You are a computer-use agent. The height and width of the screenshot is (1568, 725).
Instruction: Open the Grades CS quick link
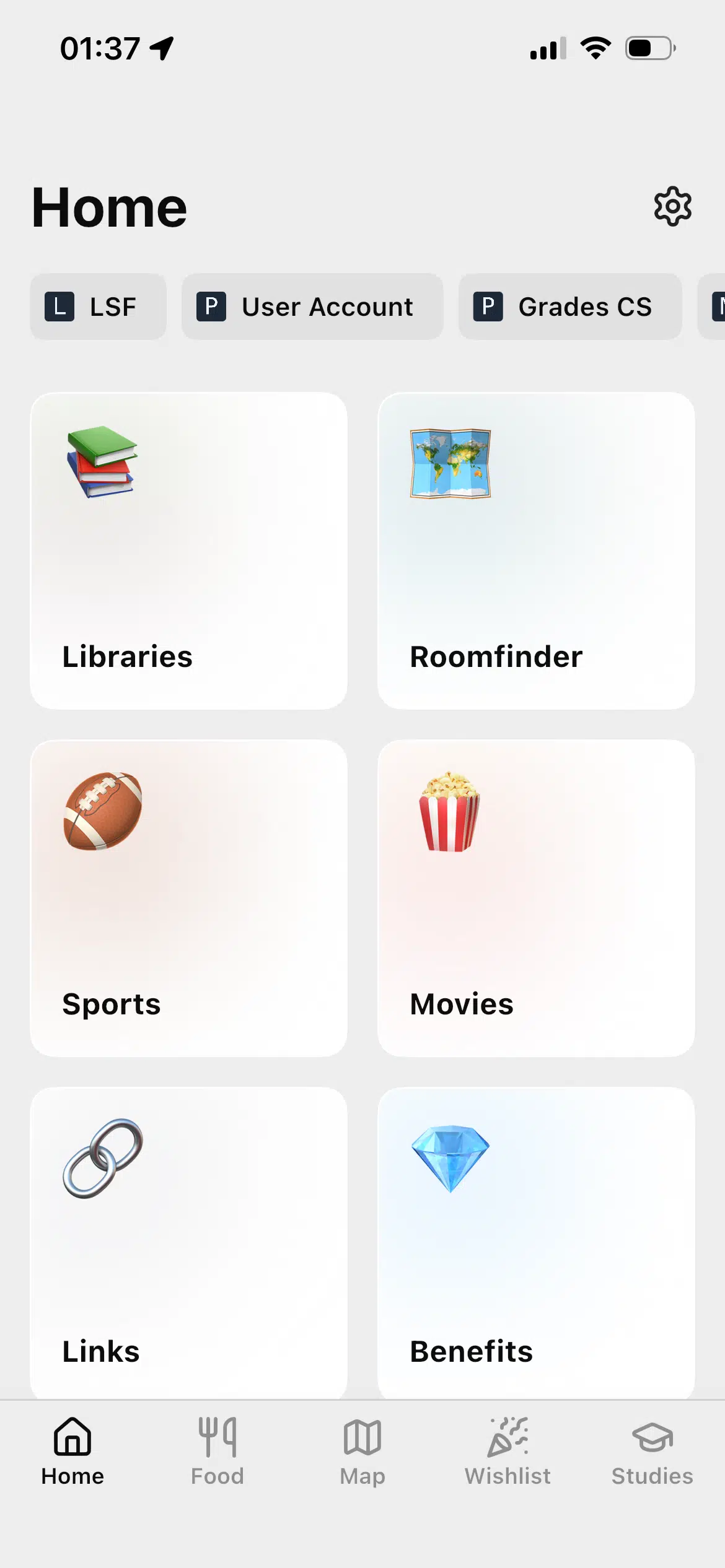tap(569, 307)
